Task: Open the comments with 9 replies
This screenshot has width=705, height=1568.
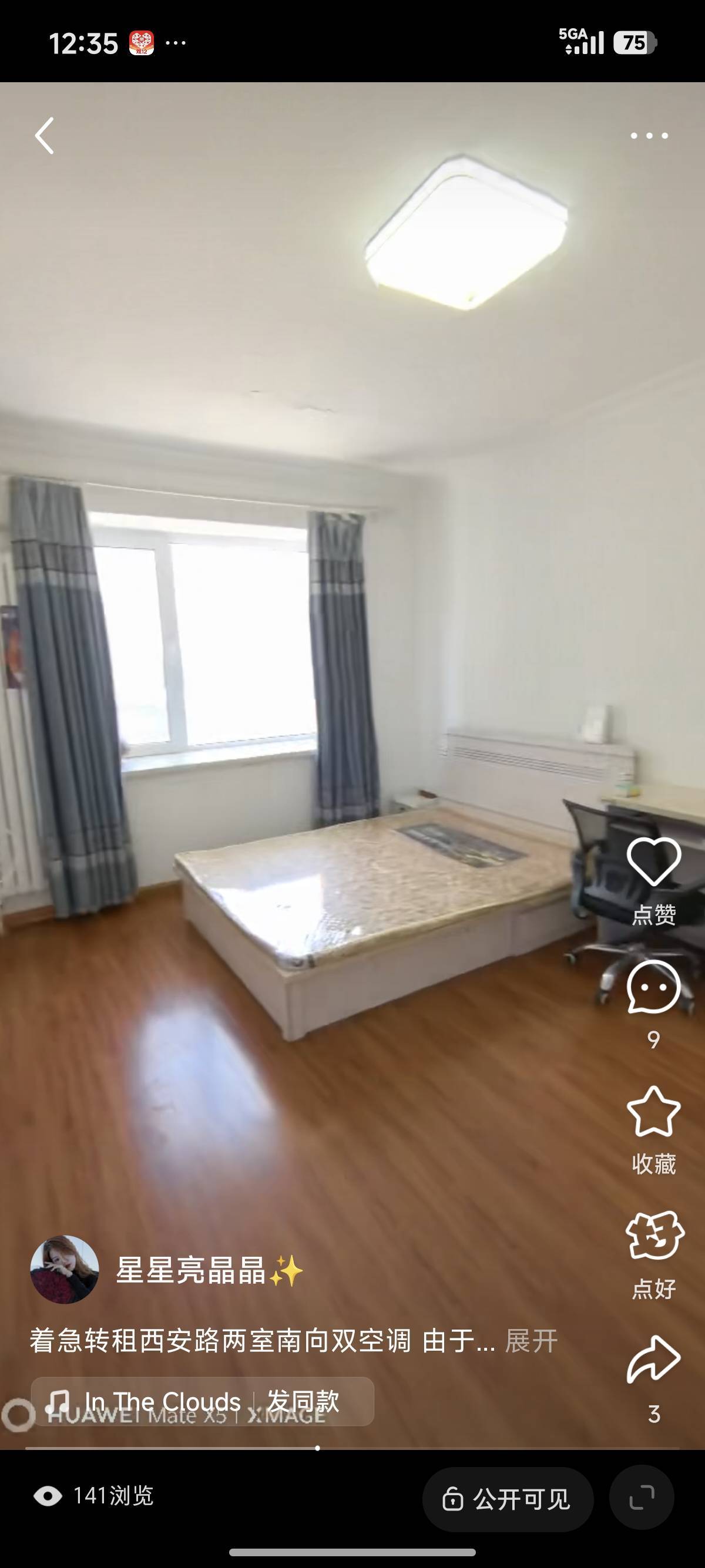Action: coord(653,987)
